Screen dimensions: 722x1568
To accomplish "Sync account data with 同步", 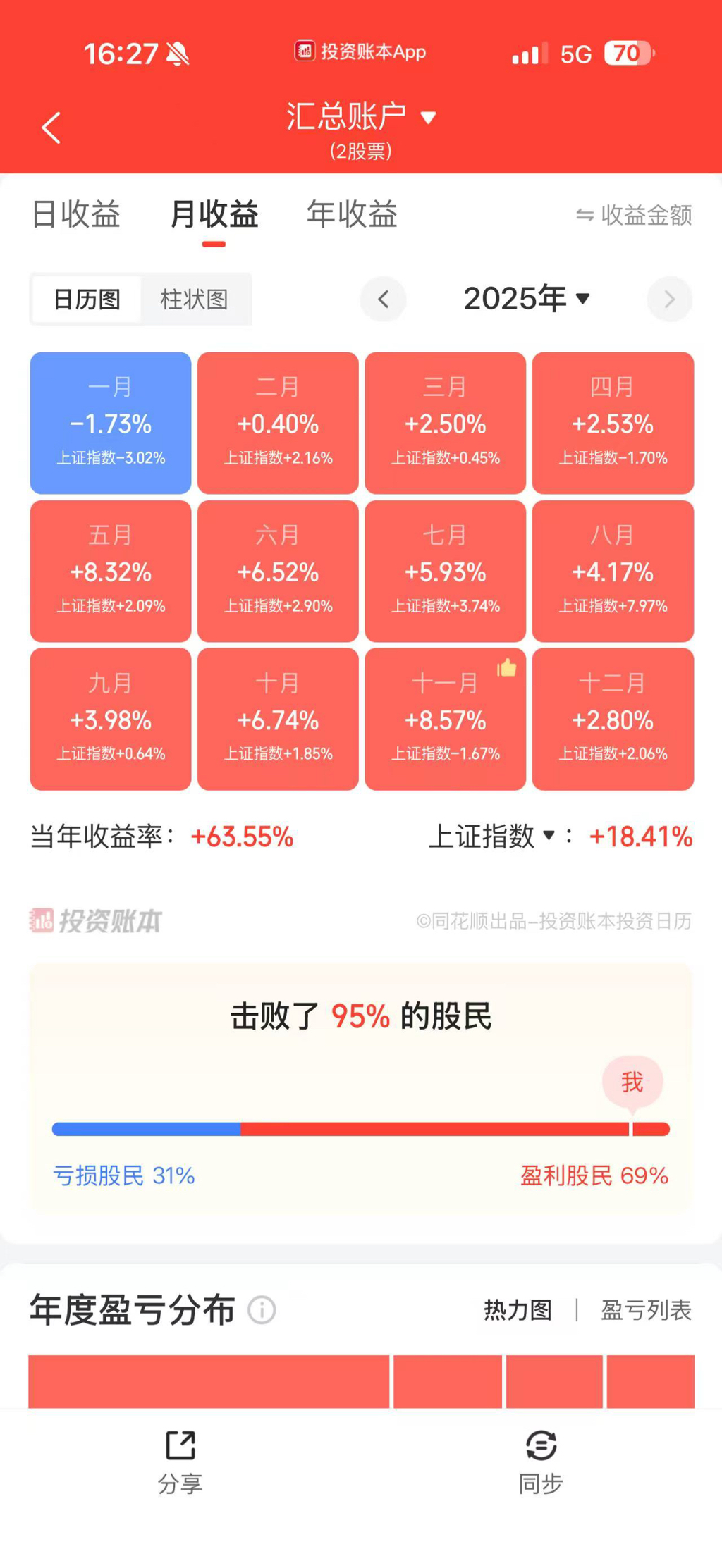I will pos(541,1461).
